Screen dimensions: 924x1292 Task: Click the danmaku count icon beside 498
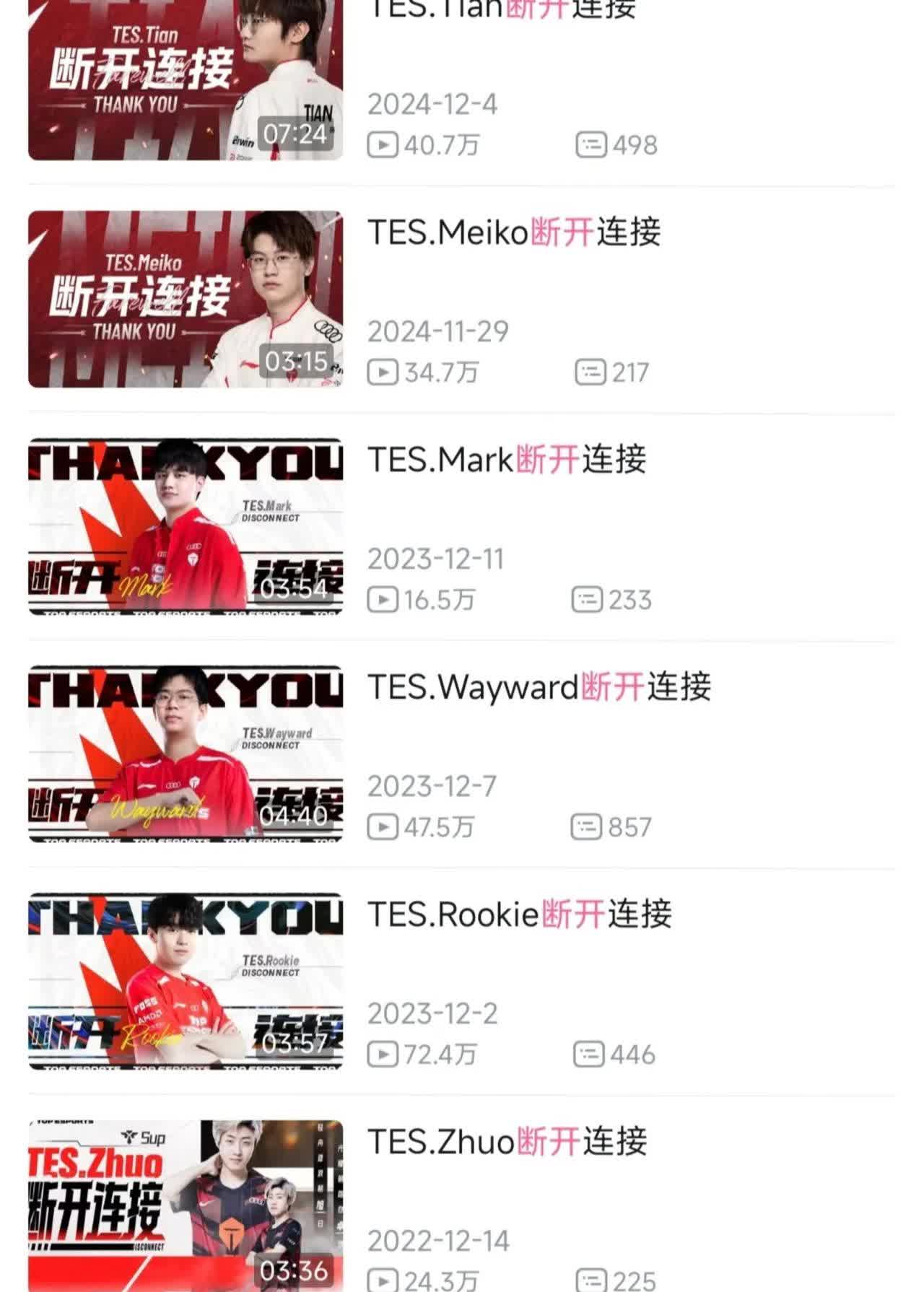point(593,144)
